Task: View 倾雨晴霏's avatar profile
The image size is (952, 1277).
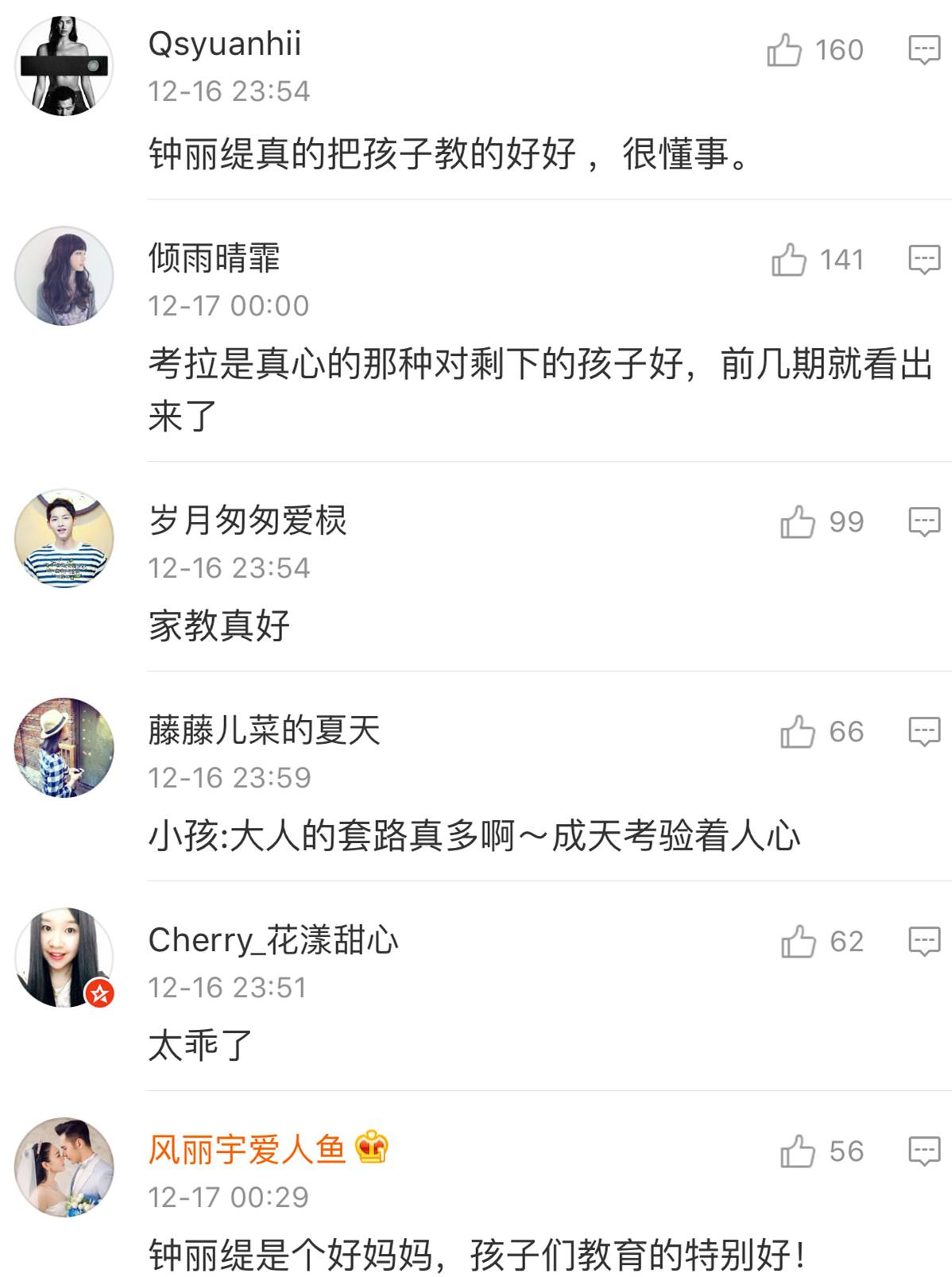Action: click(64, 276)
